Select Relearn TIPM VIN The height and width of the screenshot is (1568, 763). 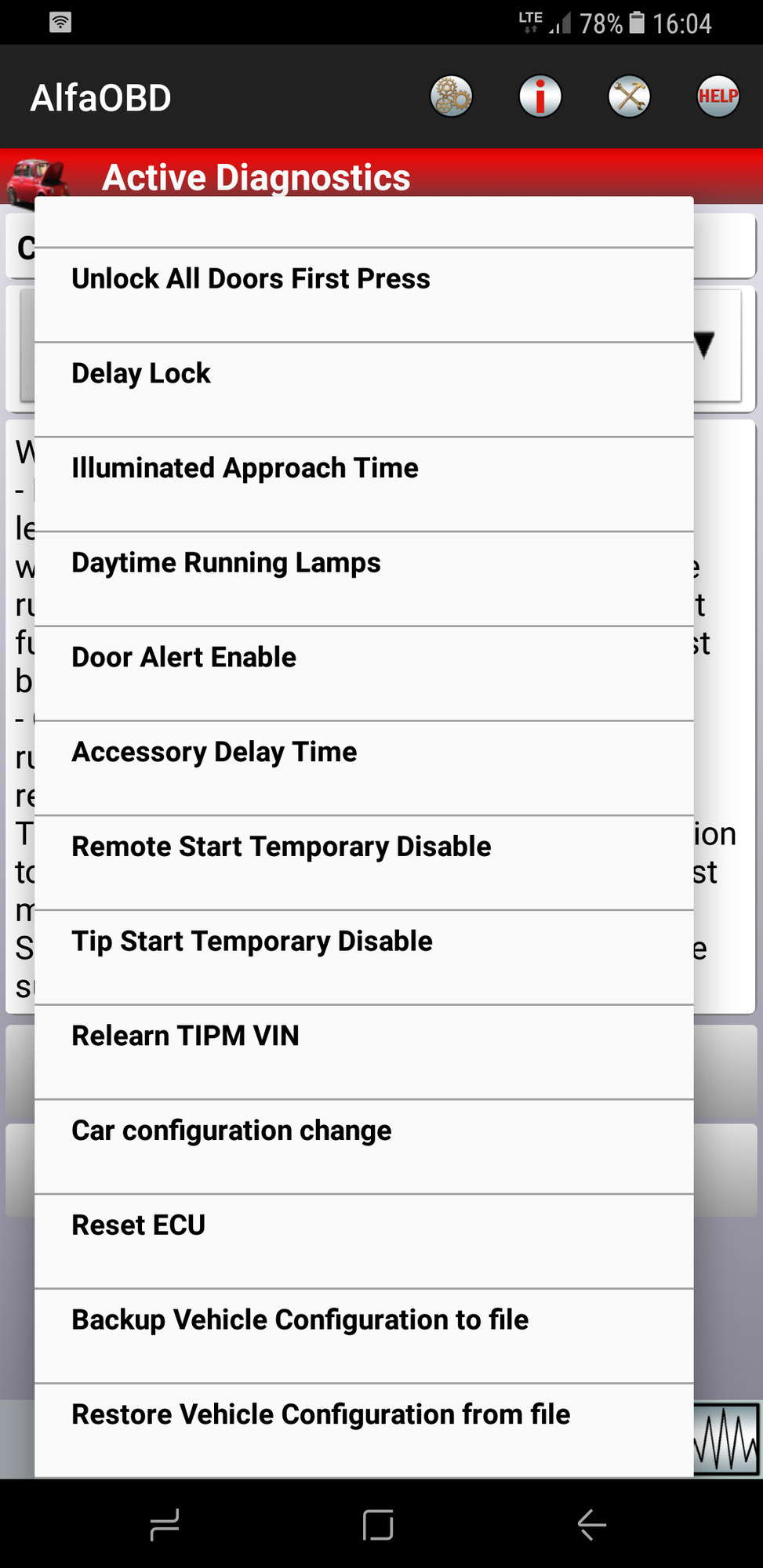click(x=364, y=1051)
